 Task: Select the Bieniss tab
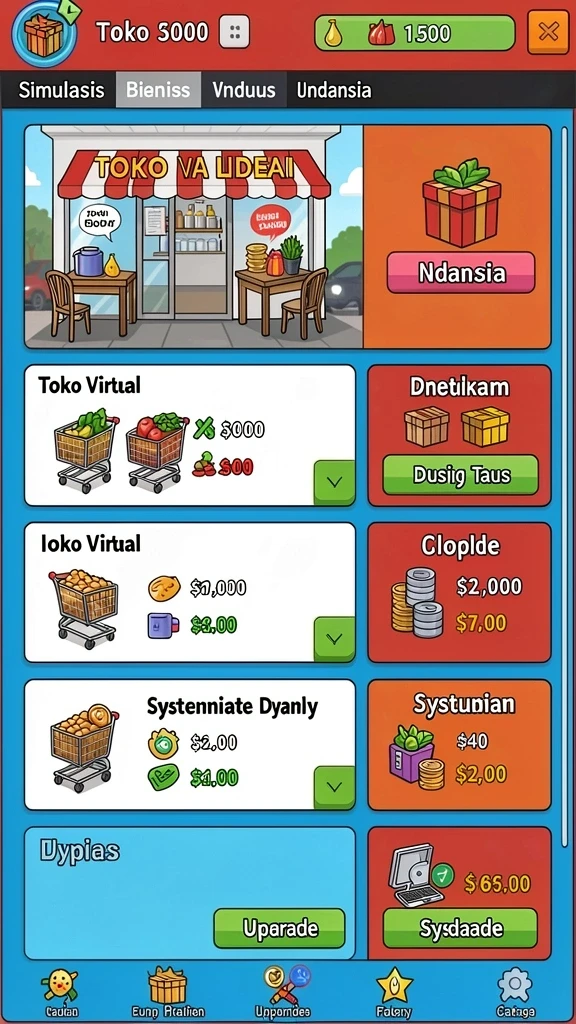click(x=158, y=89)
